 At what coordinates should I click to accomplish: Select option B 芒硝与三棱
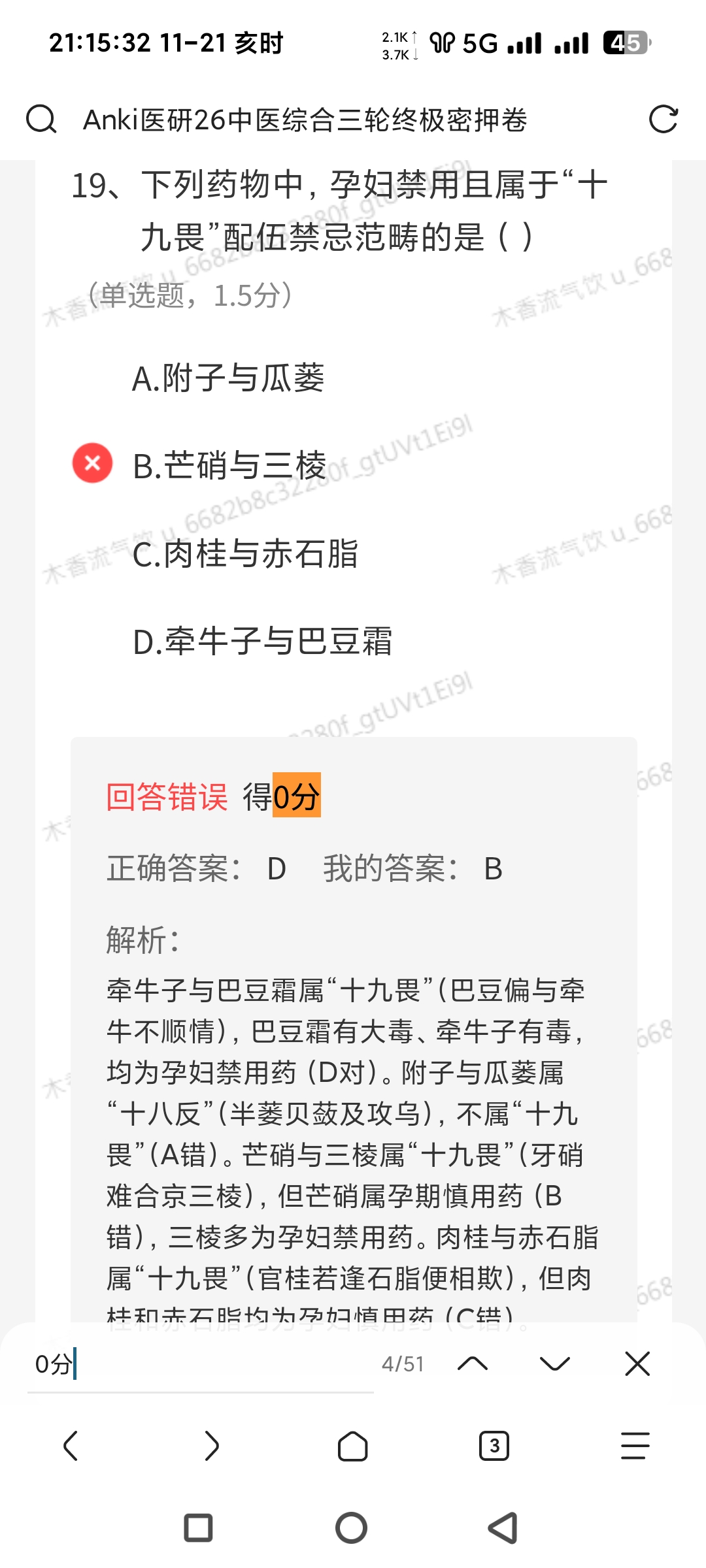[229, 466]
